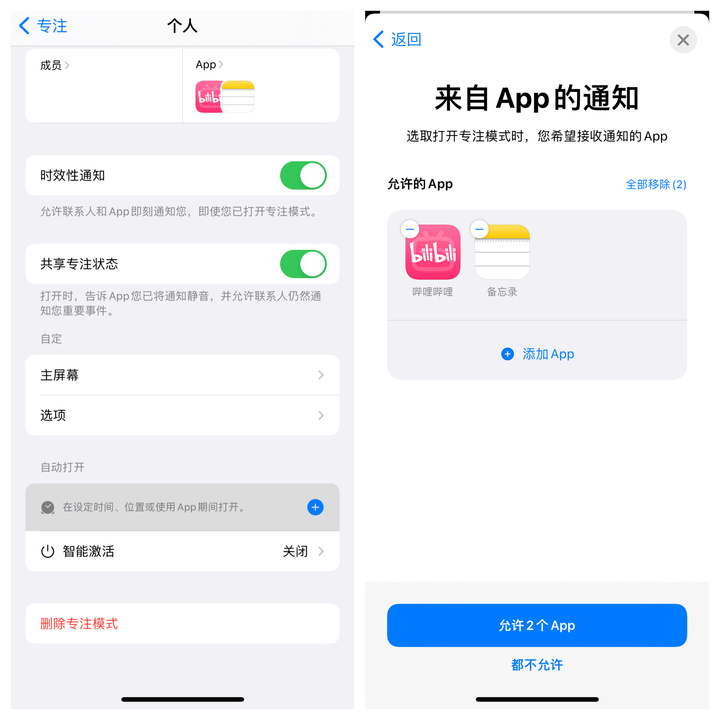Disable 共享专注状态 switch
720x720 pixels.
click(x=303, y=264)
